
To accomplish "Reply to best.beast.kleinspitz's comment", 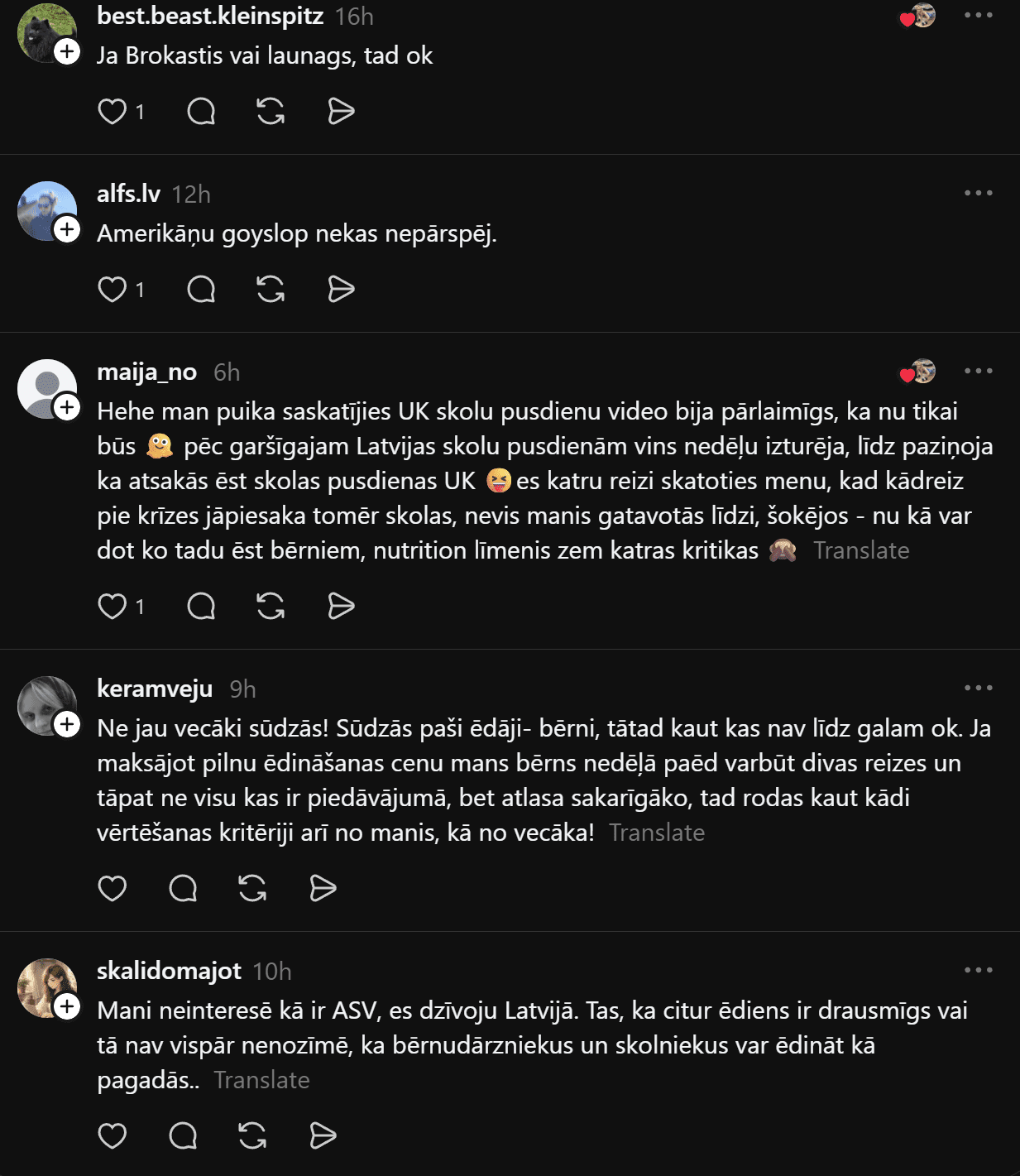I will pos(201,112).
